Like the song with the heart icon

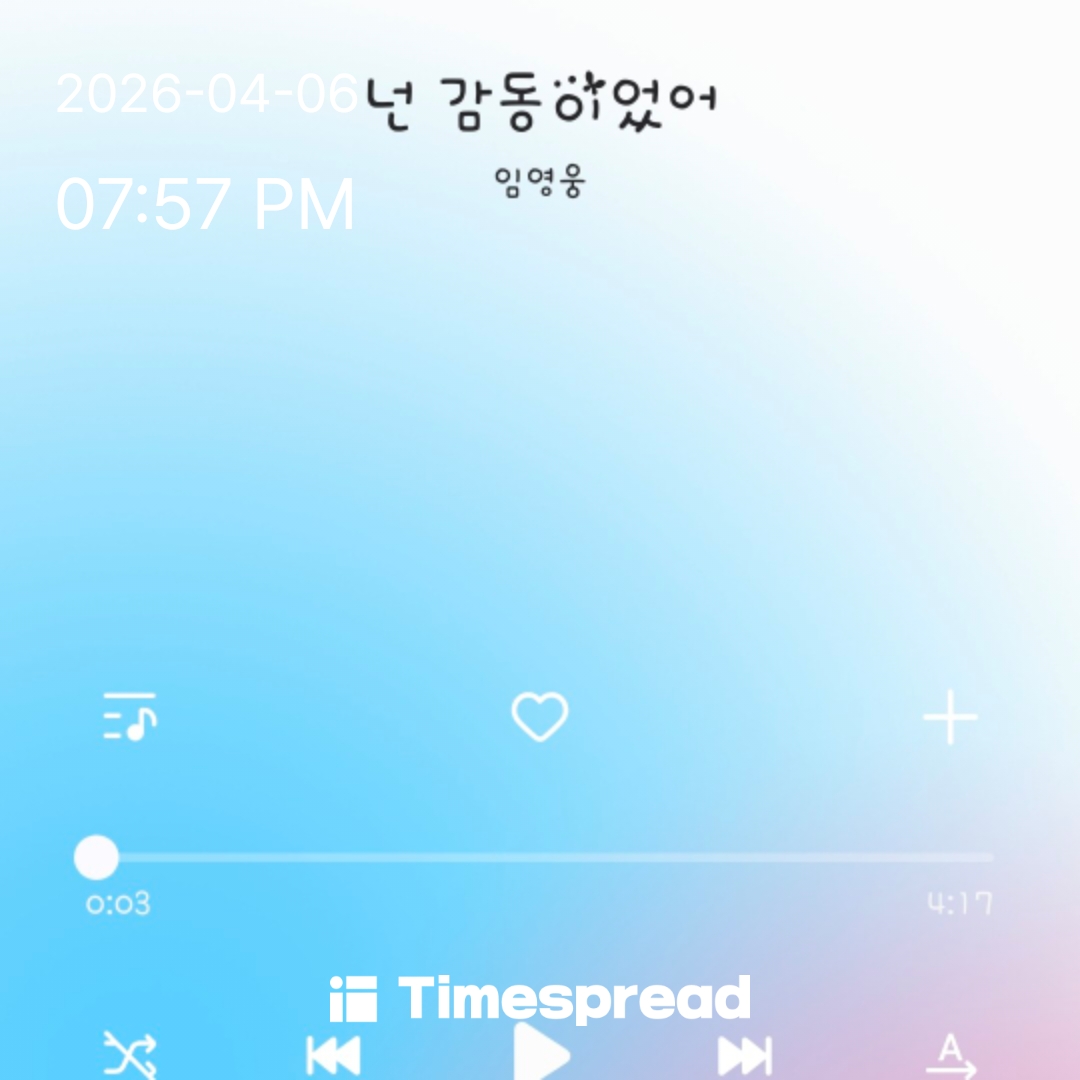540,717
